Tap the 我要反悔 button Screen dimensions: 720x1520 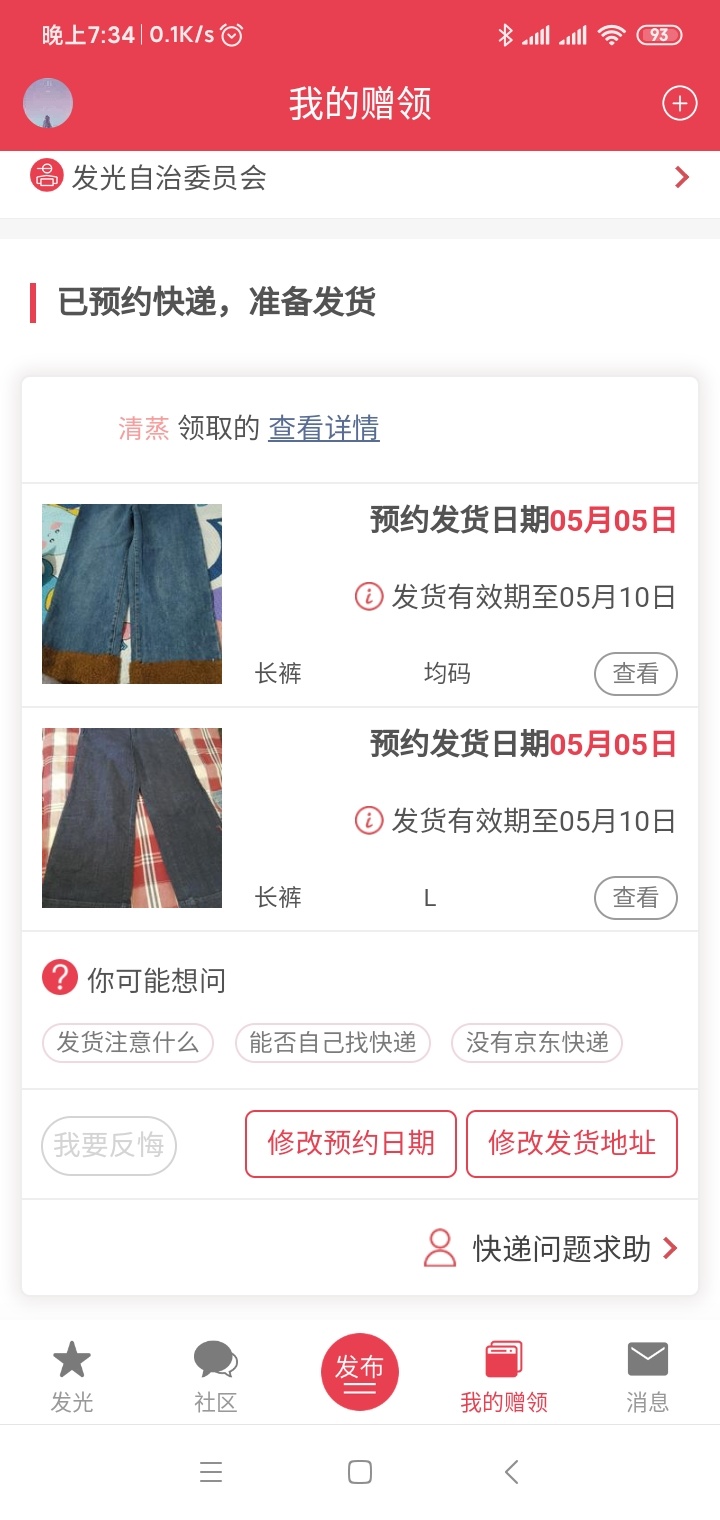pyautogui.click(x=109, y=1145)
